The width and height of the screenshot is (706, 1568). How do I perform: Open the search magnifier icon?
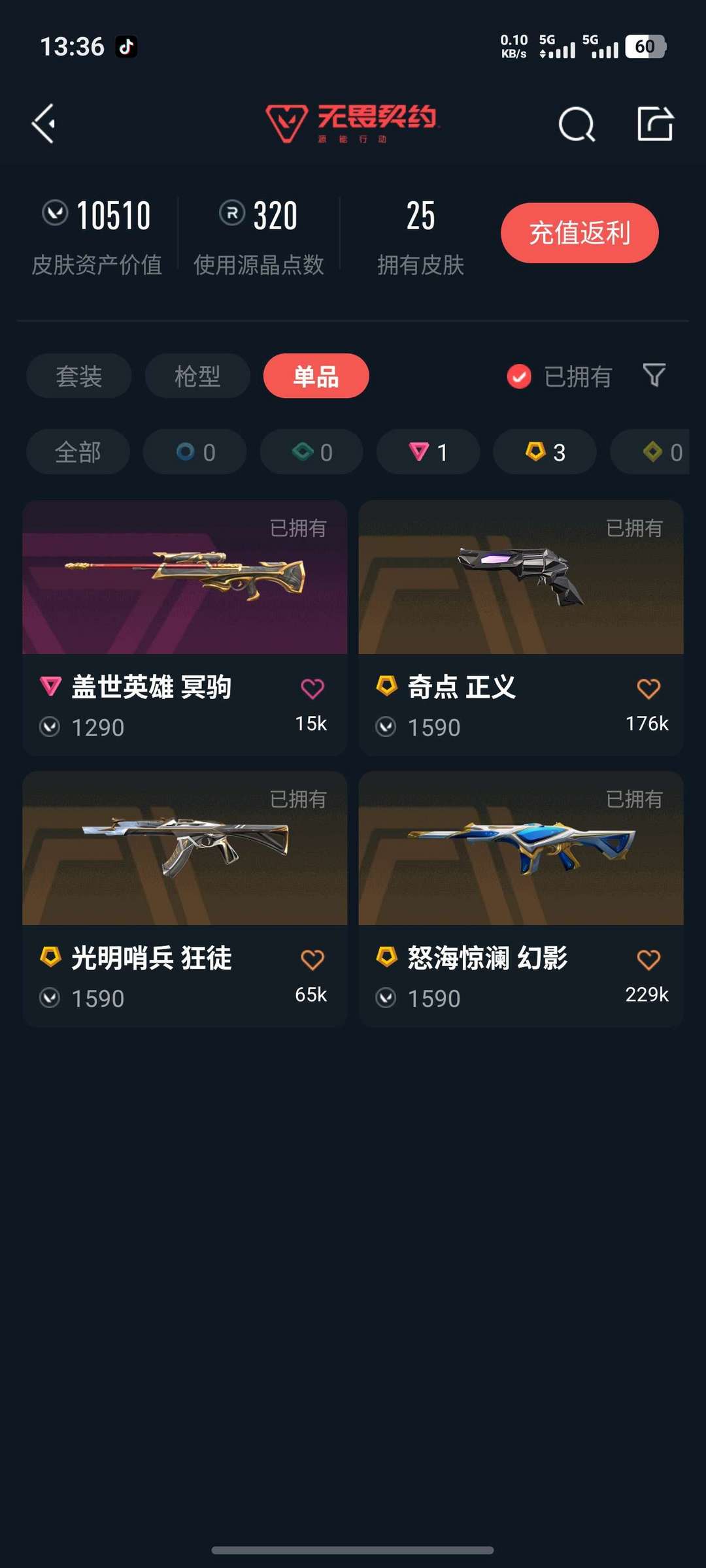tap(577, 123)
